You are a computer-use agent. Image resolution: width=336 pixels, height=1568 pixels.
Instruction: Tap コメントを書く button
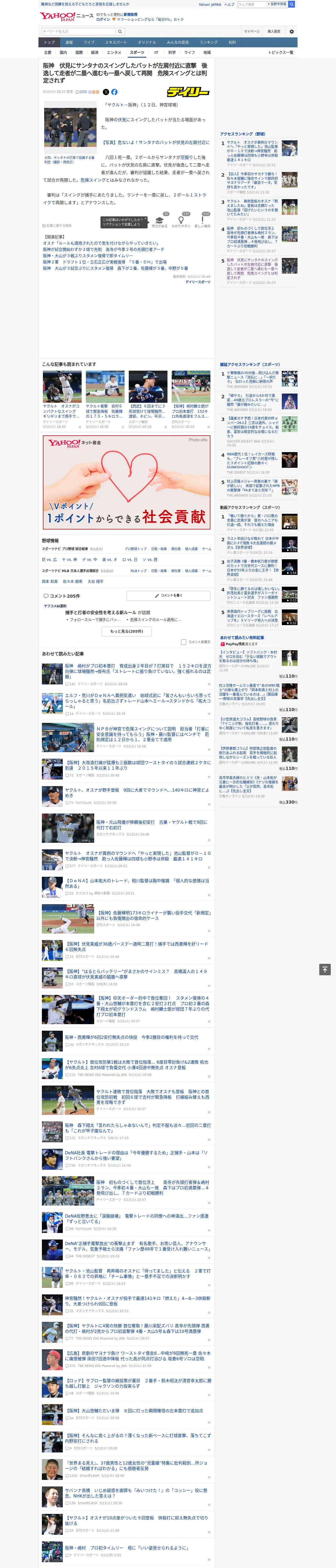tap(168, 595)
